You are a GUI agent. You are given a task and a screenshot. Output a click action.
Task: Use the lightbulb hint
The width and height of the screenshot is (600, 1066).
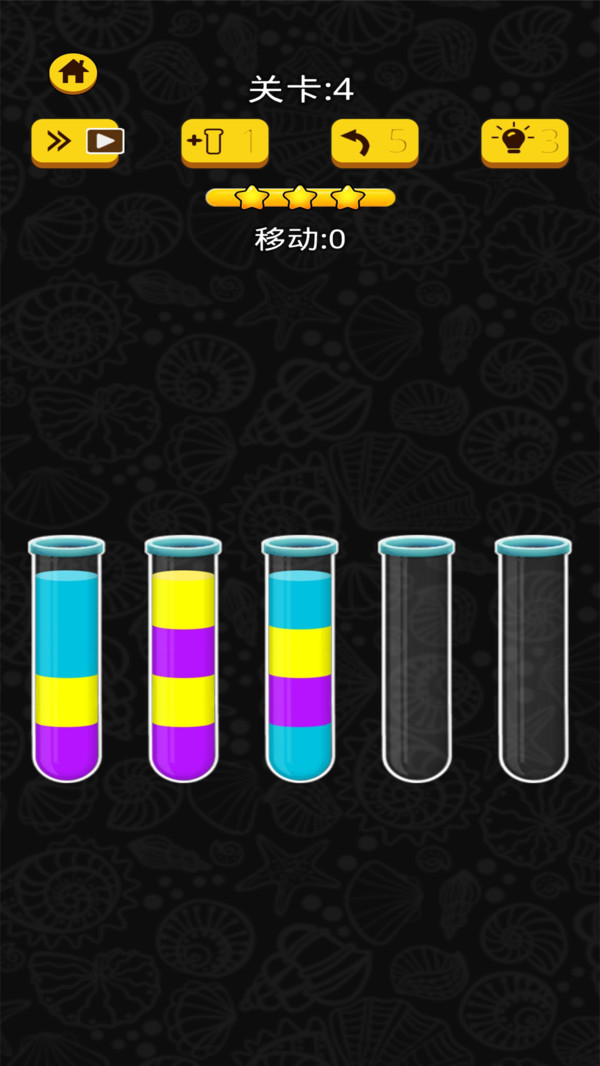[x=524, y=141]
